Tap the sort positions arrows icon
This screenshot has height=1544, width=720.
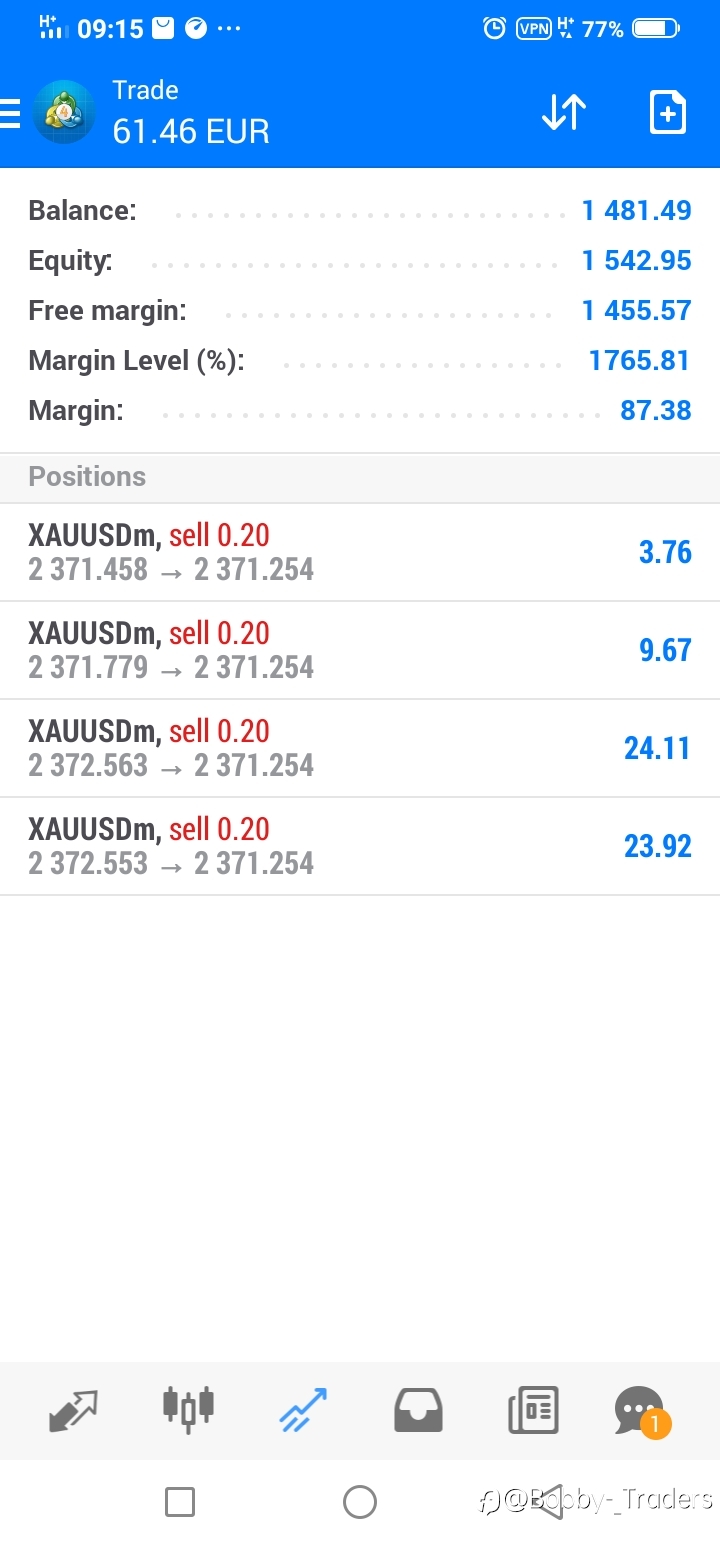click(x=564, y=113)
